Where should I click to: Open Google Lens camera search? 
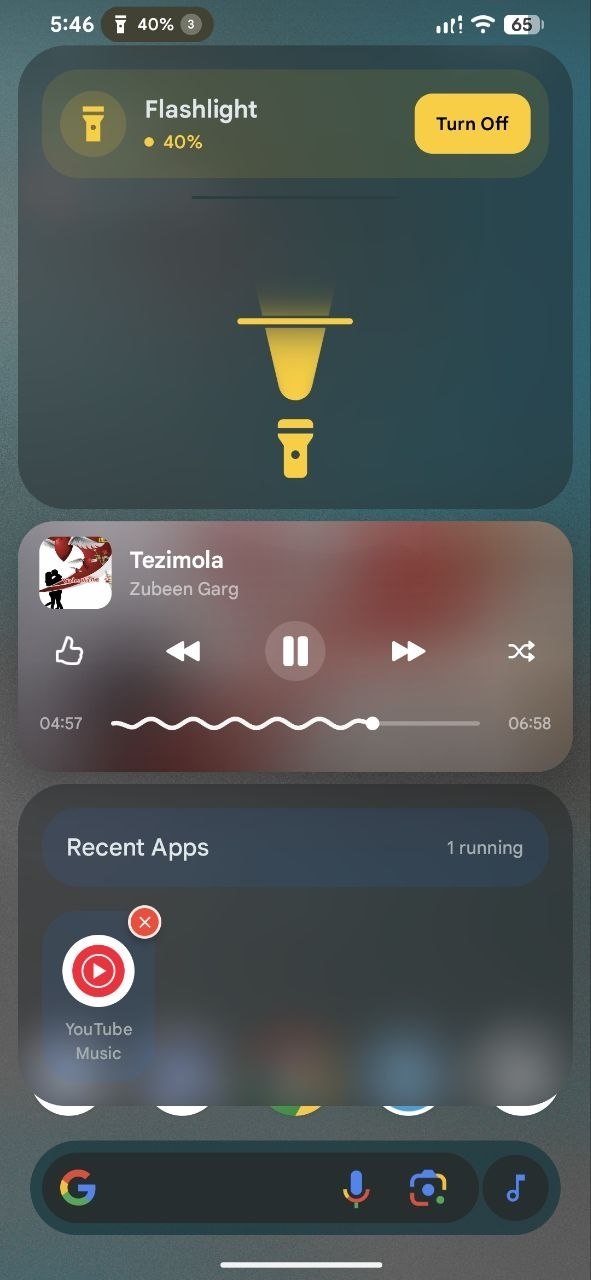click(x=428, y=1188)
